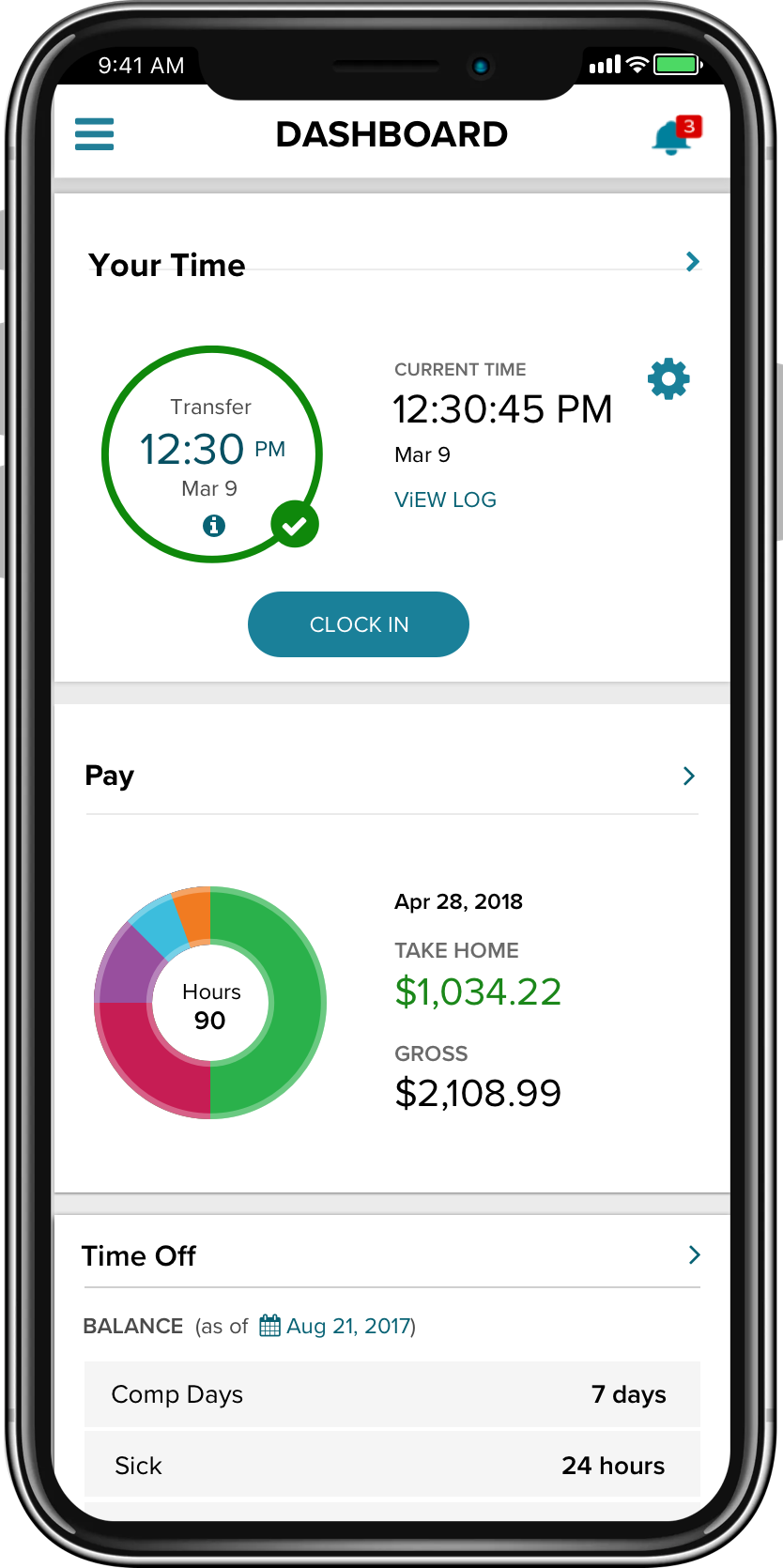Open the Comp Days balance row
Screen dimensions: 783x1568
click(391, 1394)
